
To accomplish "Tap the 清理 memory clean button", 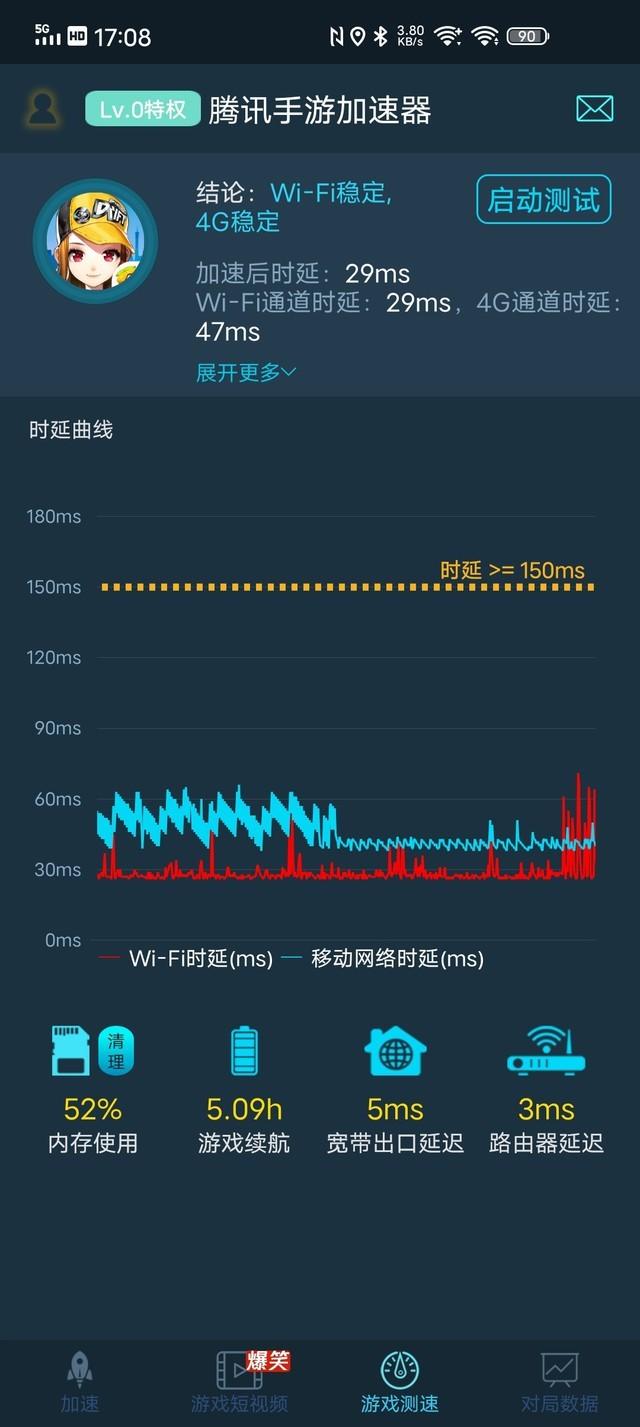I will (x=116, y=1052).
